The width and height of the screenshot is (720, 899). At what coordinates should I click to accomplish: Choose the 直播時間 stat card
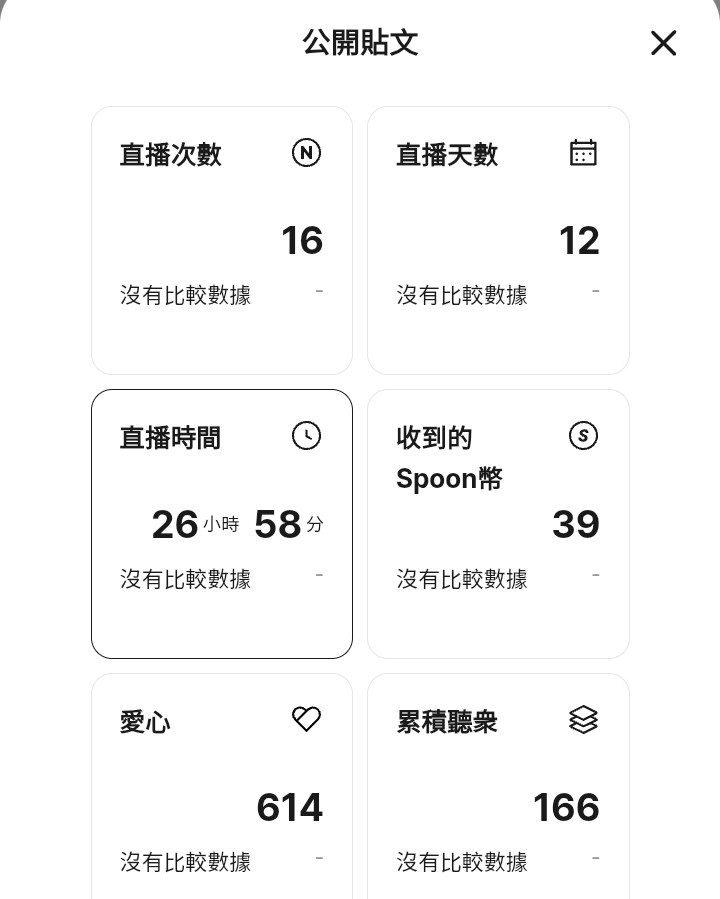(x=222, y=523)
